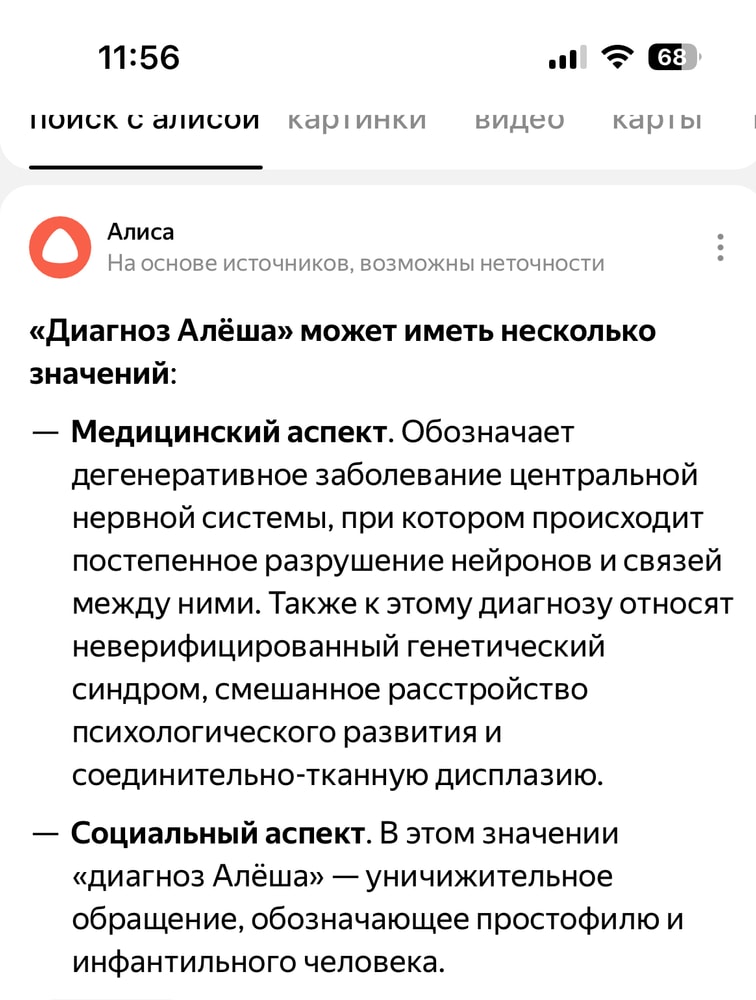Screen dimensions: 756x1000
Task: Open the Карты tab
Action: point(656,120)
